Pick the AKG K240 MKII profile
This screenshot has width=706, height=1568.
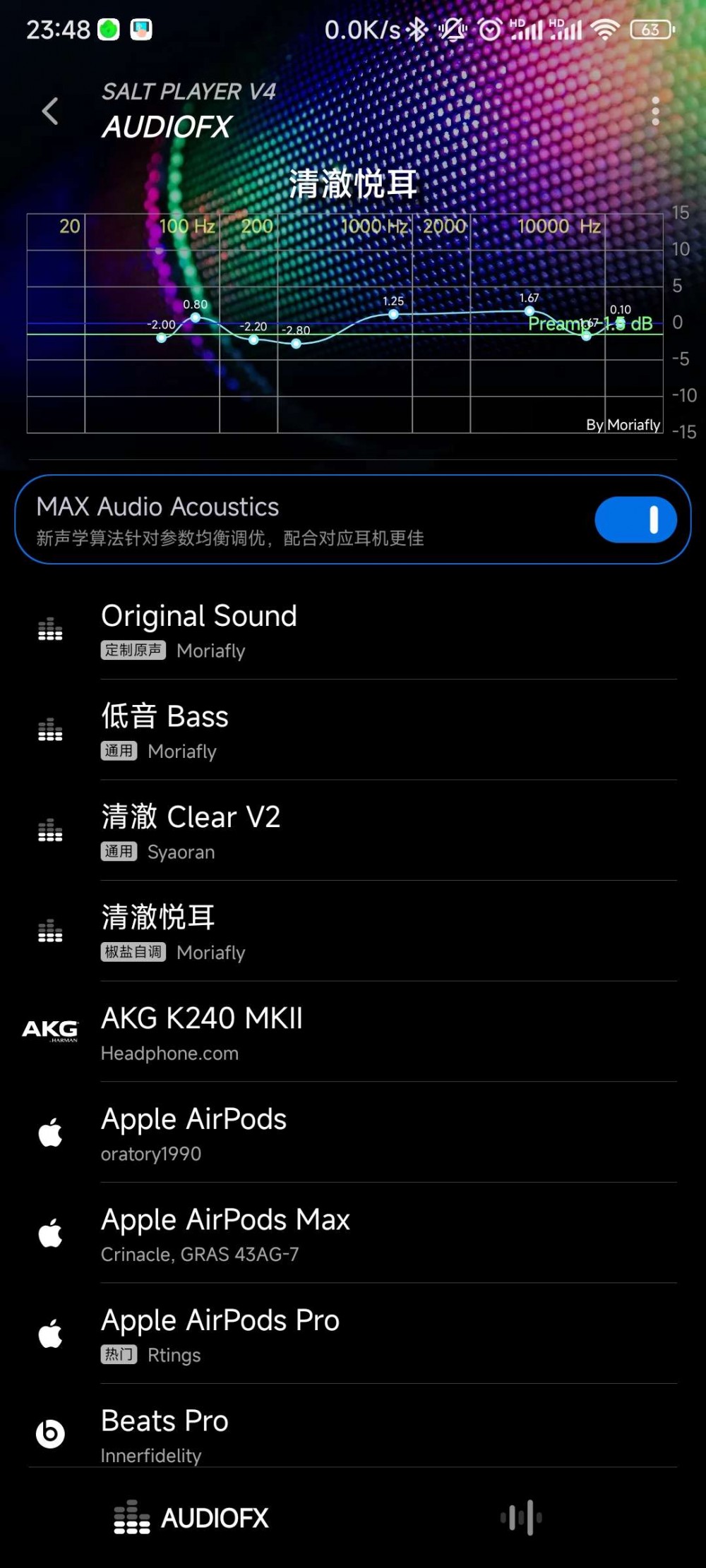pos(353,1032)
